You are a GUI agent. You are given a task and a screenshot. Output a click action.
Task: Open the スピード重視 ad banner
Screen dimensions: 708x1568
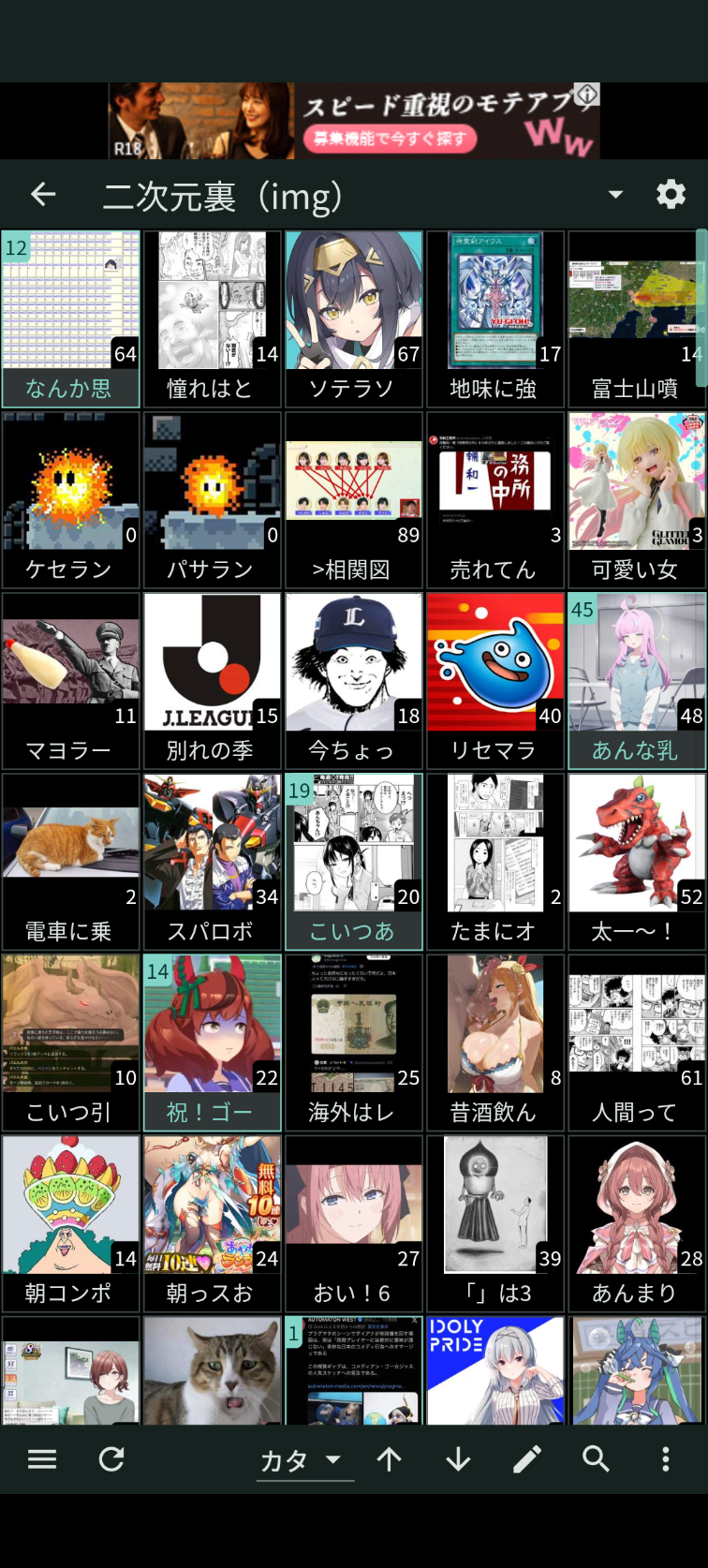tap(354, 121)
